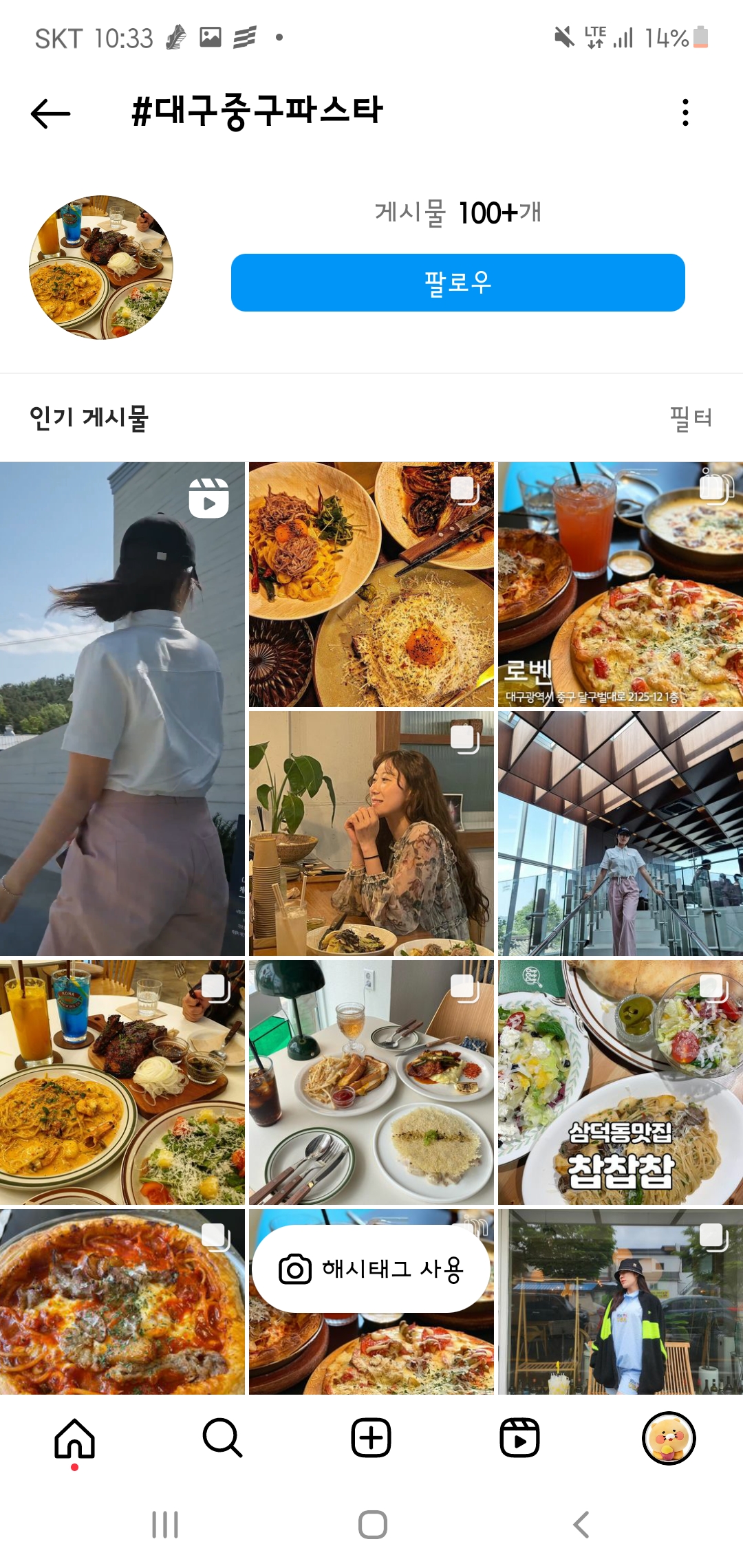Open the 삼덕동맛집 찹찹찹 post
The height and width of the screenshot is (1568, 743).
(620, 1082)
